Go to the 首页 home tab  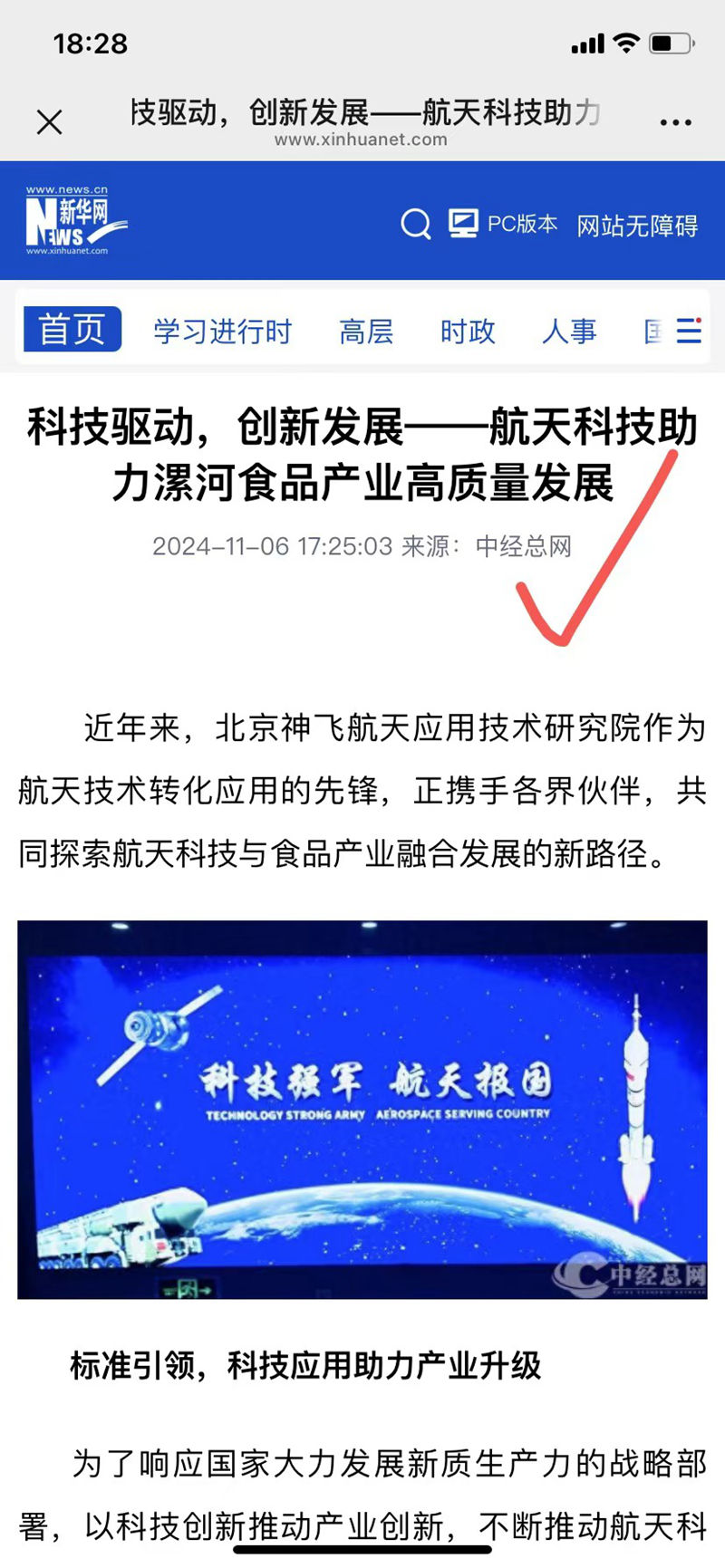pyautogui.click(x=72, y=330)
